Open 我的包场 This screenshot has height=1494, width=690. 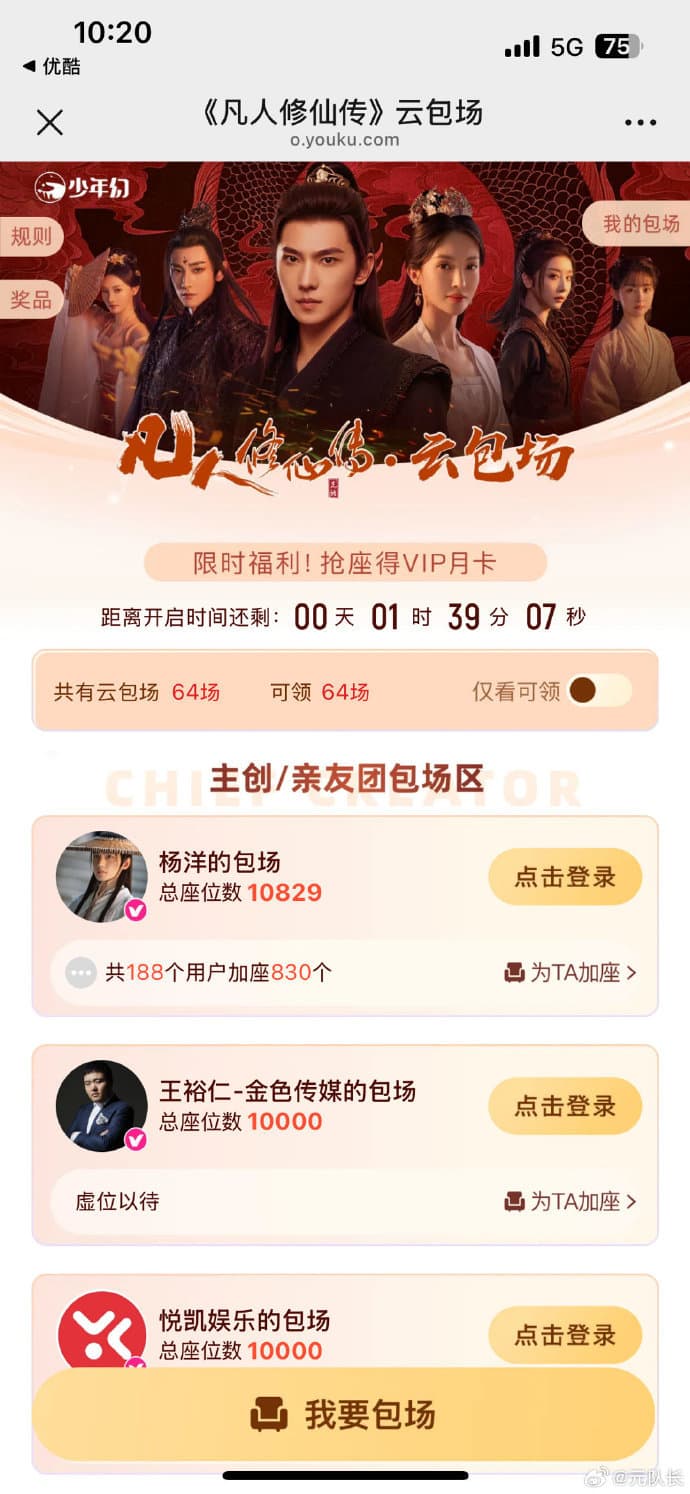(x=640, y=224)
